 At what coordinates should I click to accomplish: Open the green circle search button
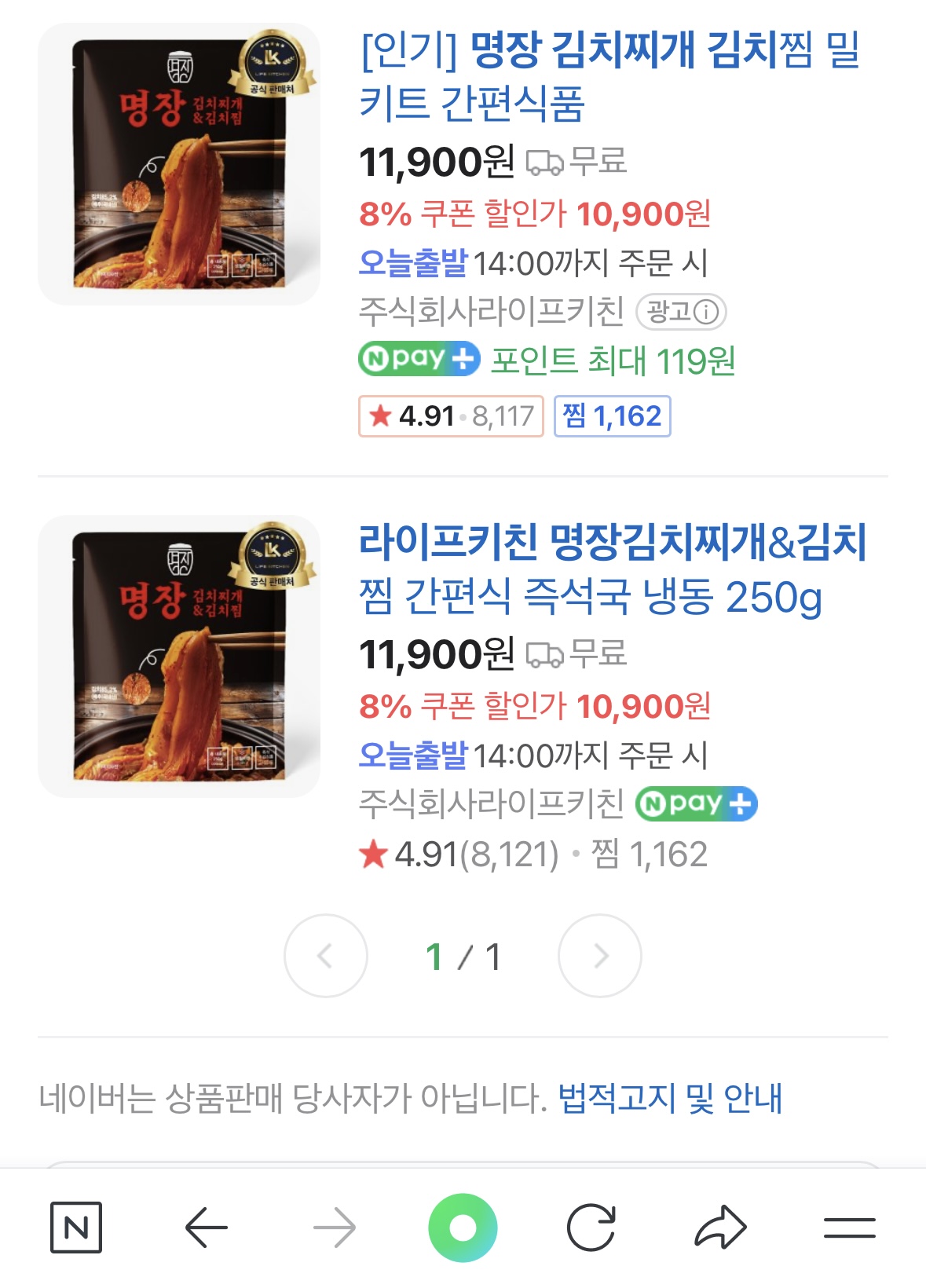pyautogui.click(x=463, y=1227)
